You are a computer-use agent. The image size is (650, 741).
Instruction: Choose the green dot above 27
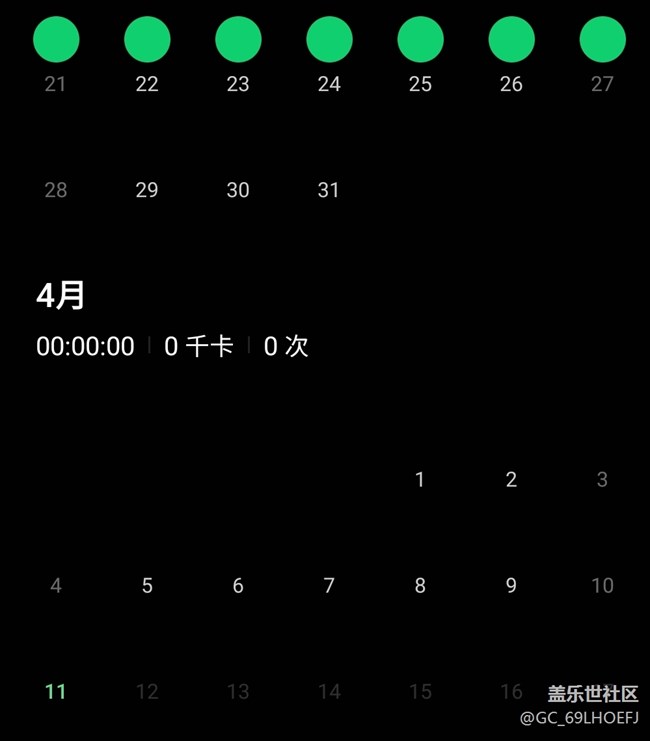point(603,39)
